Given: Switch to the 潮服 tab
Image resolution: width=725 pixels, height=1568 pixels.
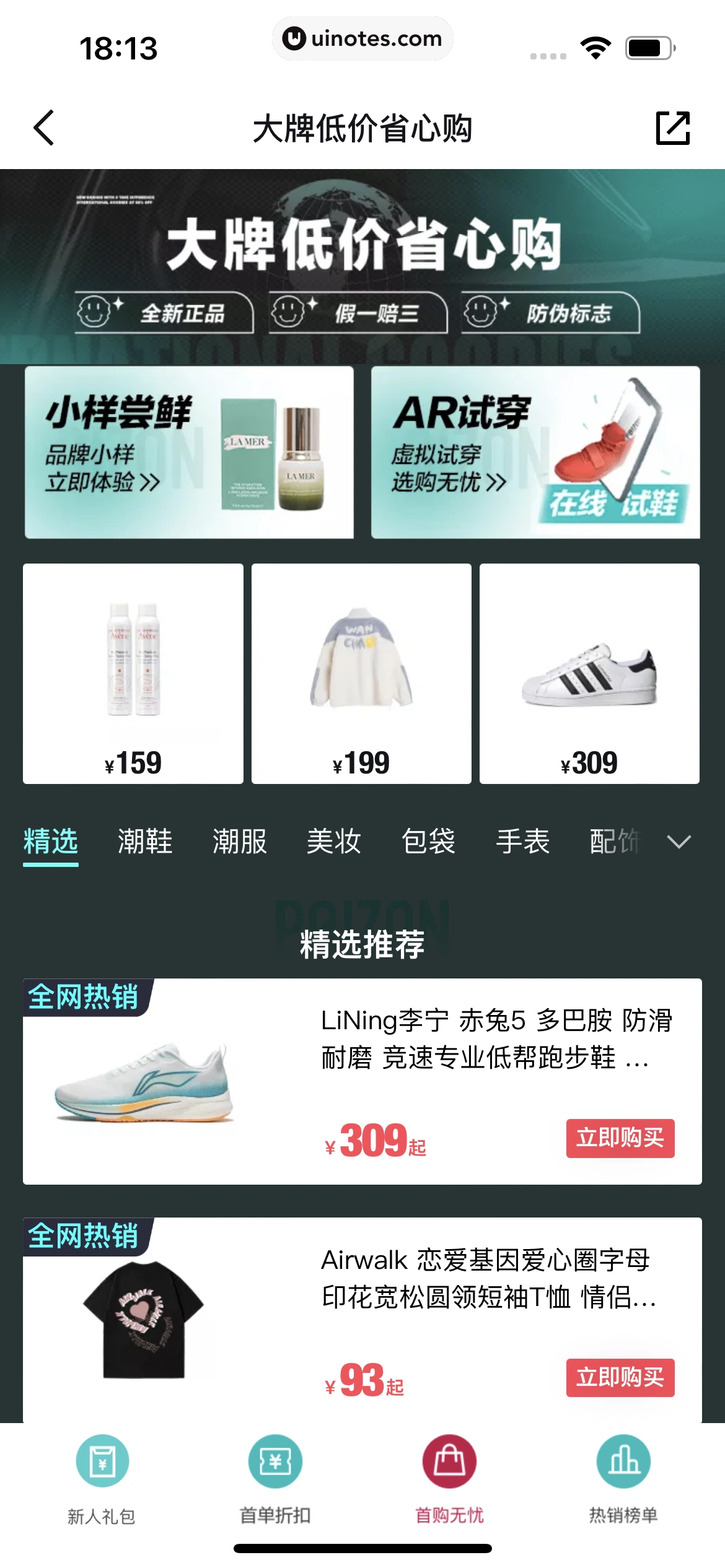Looking at the screenshot, I should coord(240,841).
